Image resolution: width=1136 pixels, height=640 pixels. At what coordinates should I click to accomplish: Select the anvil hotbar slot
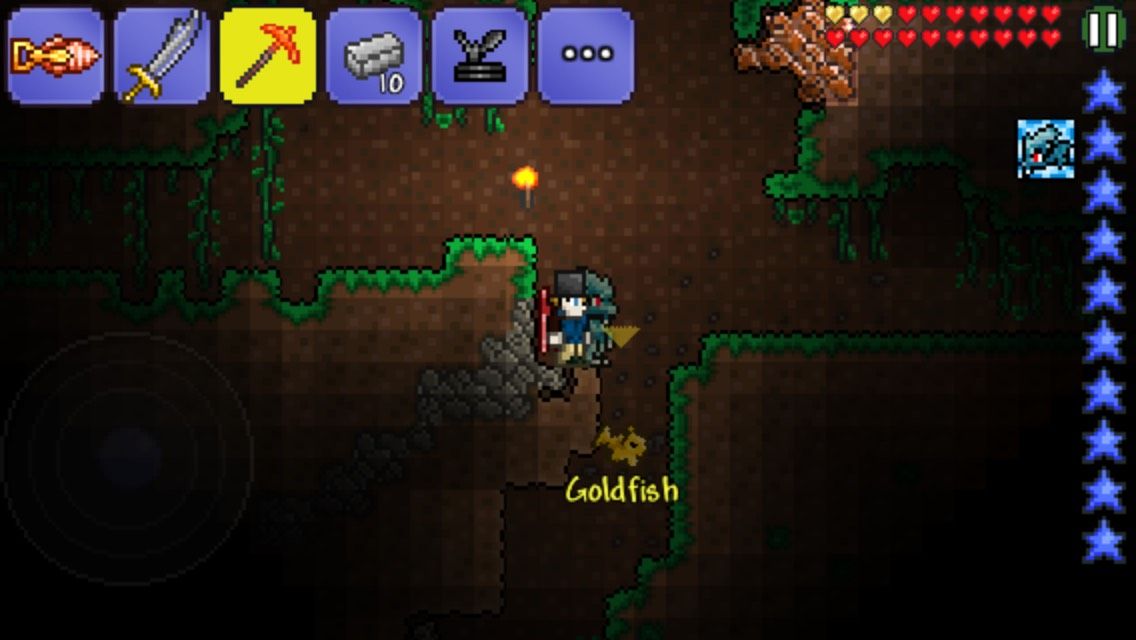(x=480, y=56)
